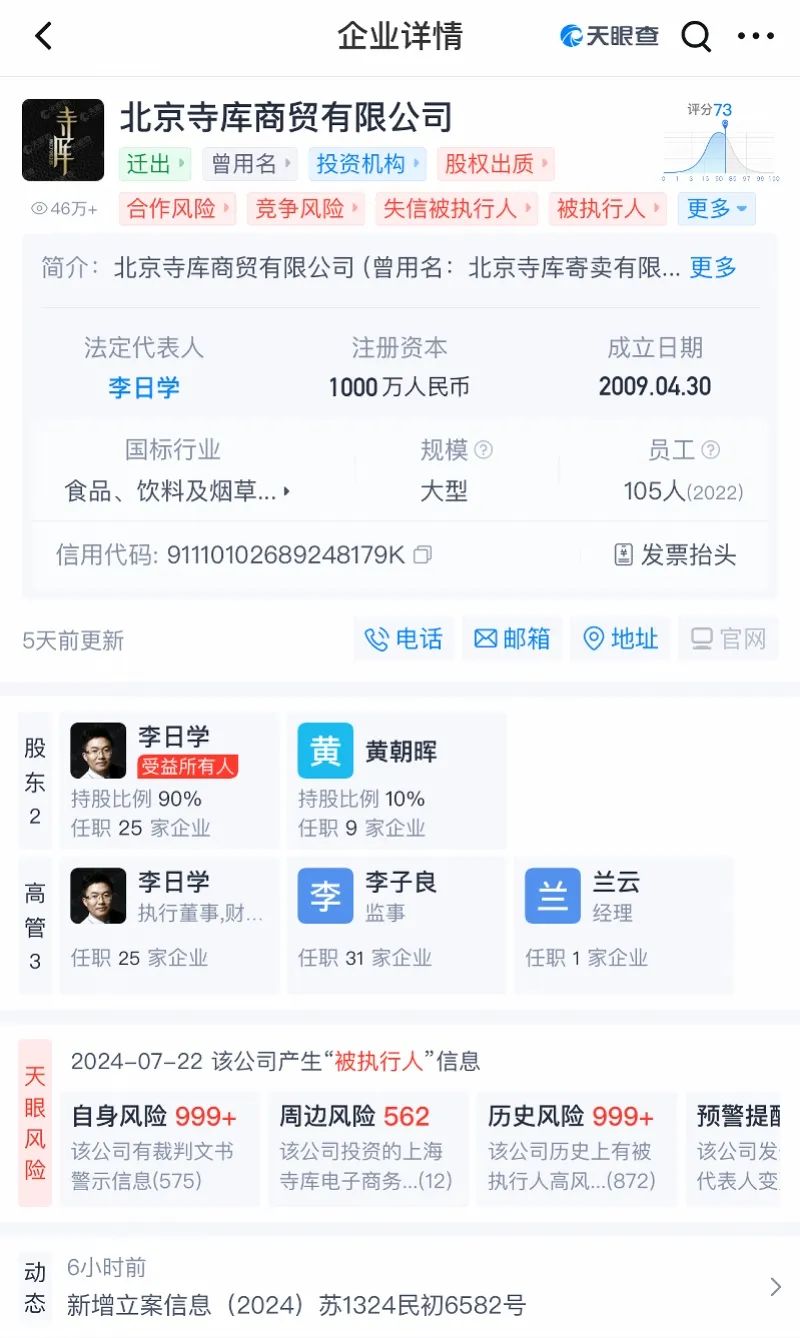This screenshot has width=800, height=1338.
Task: Expand the 更多 tags dropdown
Action: click(x=717, y=209)
